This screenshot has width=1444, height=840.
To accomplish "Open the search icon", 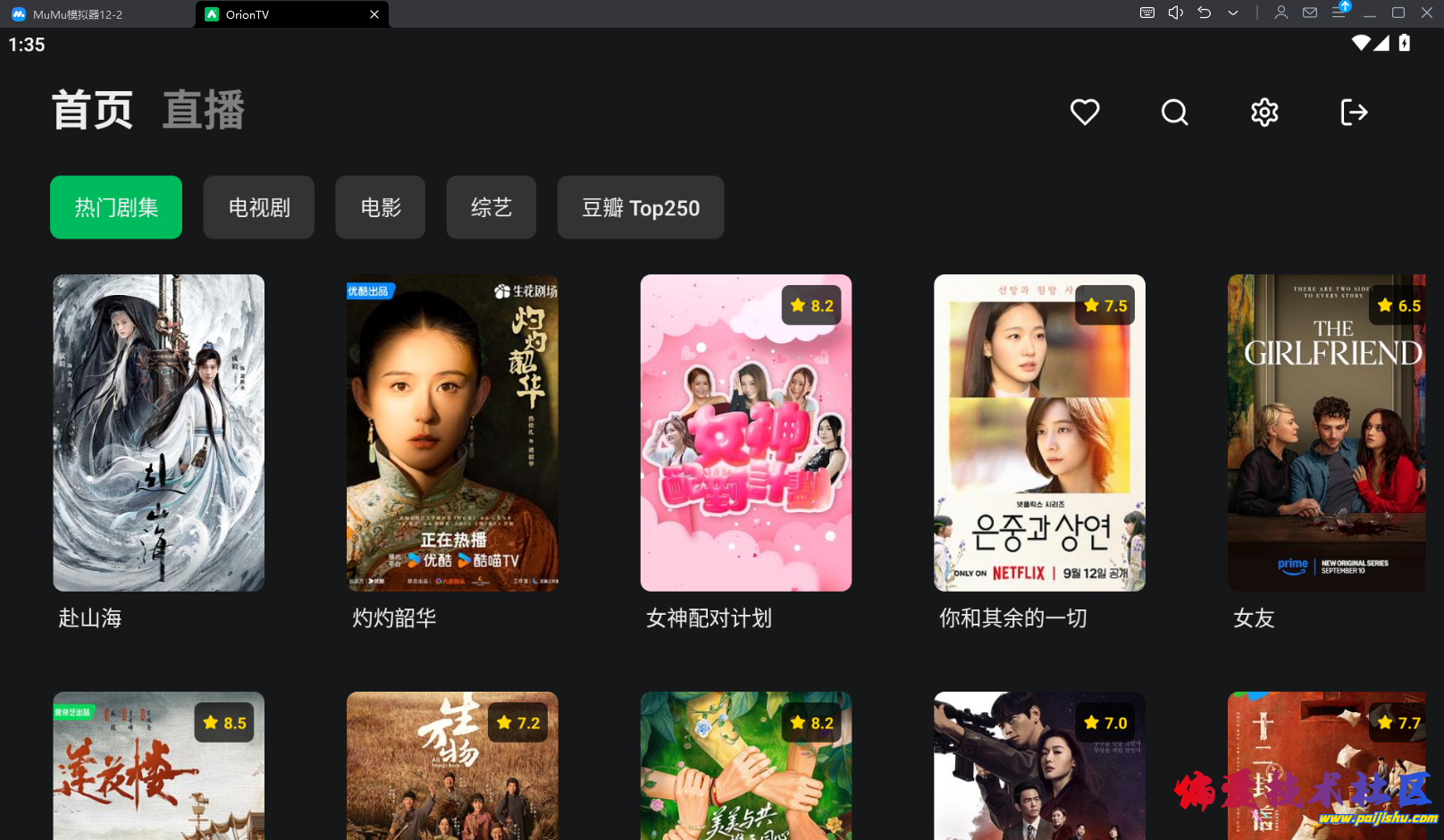I will 1174,112.
